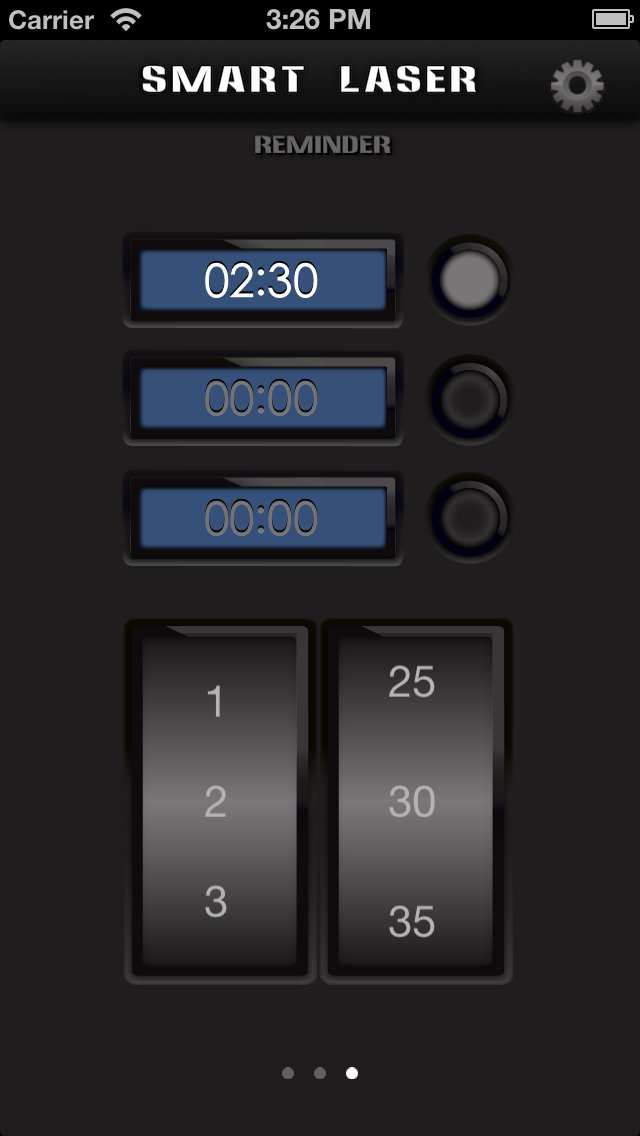Select the second 00:00 reminder display
Viewport: 640px width, 1136px height.
coord(262,399)
